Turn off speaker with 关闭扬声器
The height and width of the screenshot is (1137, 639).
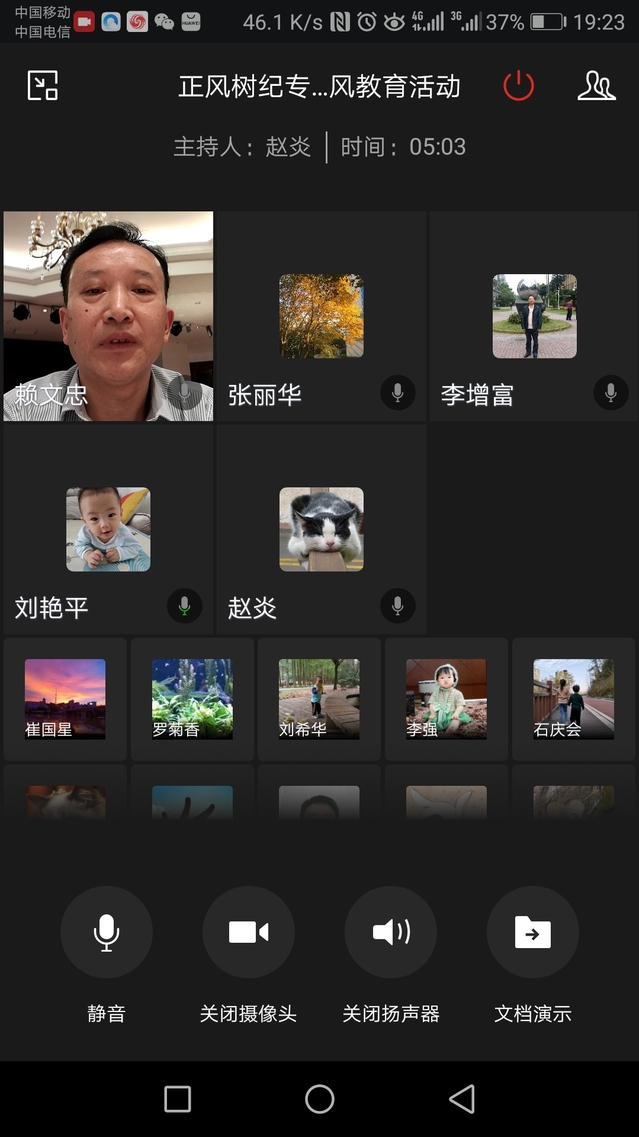390,933
